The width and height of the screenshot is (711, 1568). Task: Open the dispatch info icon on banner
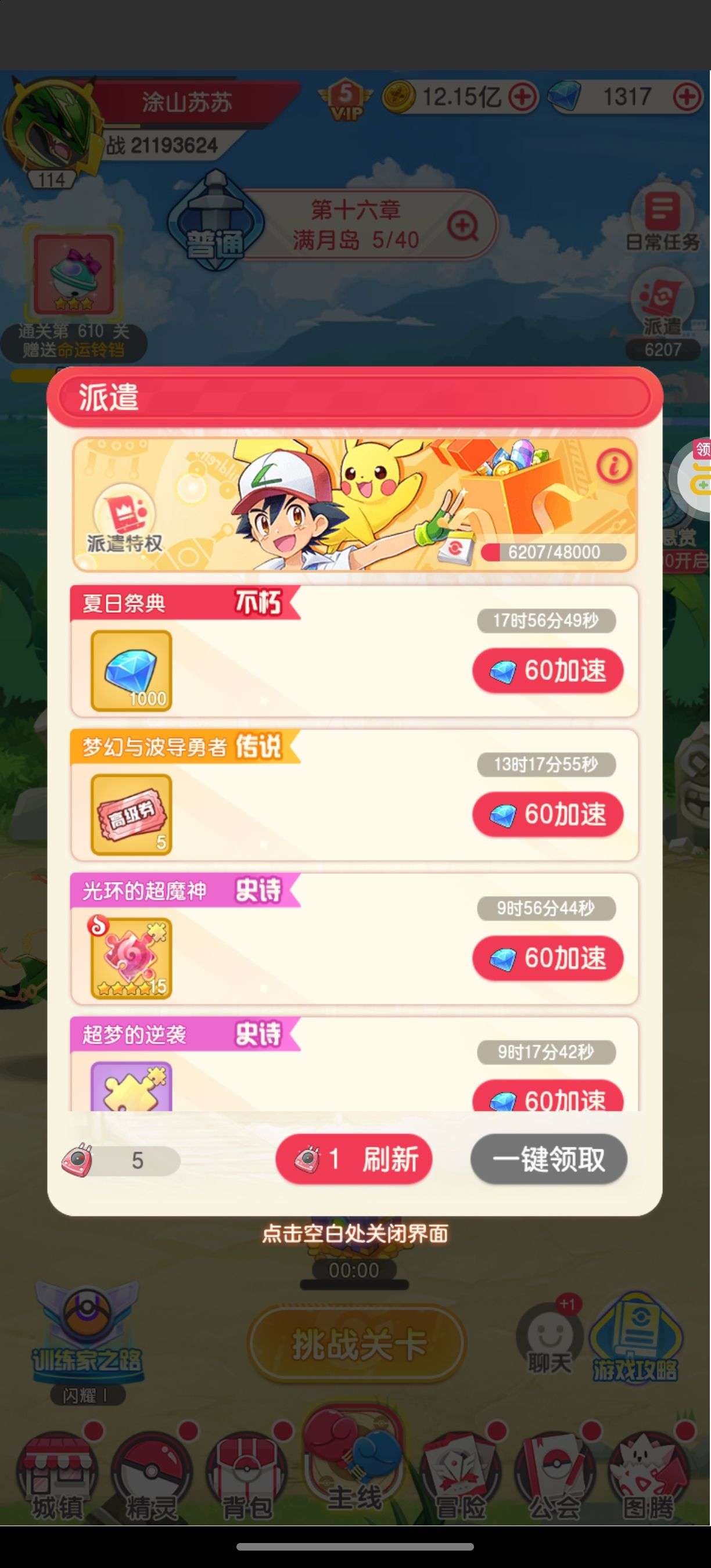click(x=613, y=467)
